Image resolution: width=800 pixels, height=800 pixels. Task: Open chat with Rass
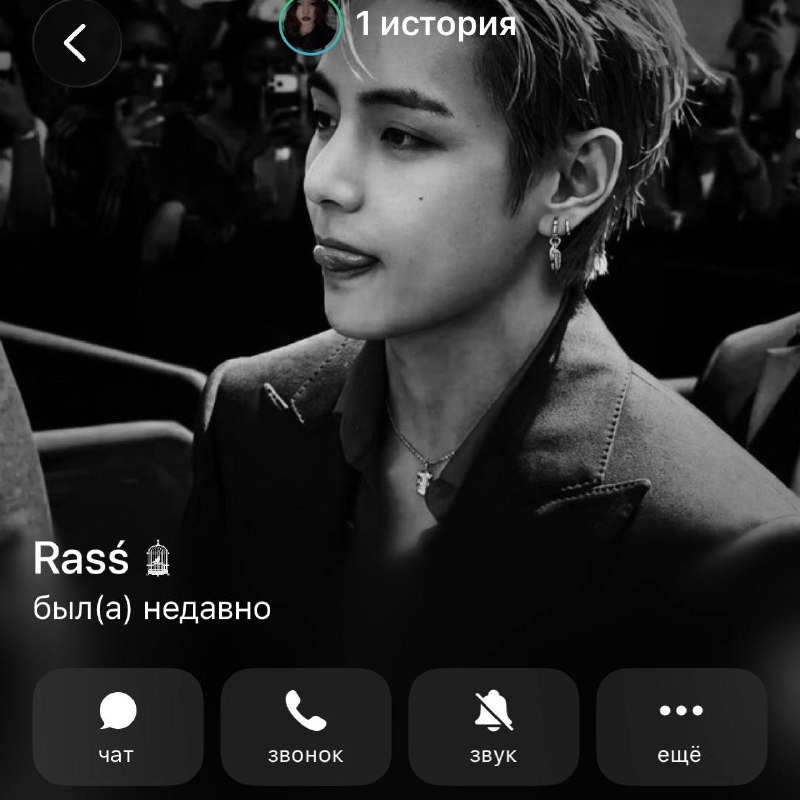tap(118, 727)
